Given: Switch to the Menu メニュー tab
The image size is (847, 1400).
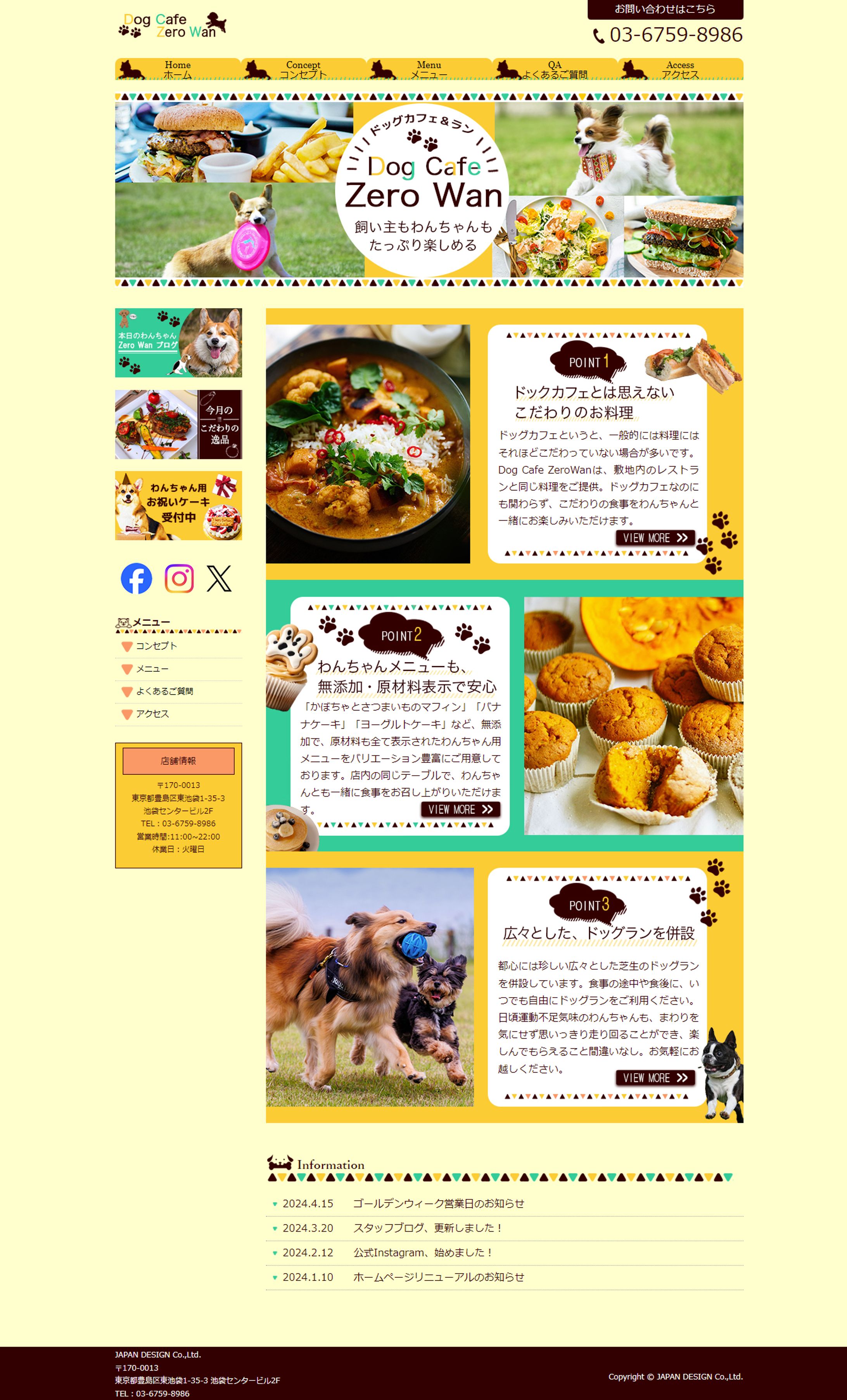Looking at the screenshot, I should pyautogui.click(x=429, y=69).
